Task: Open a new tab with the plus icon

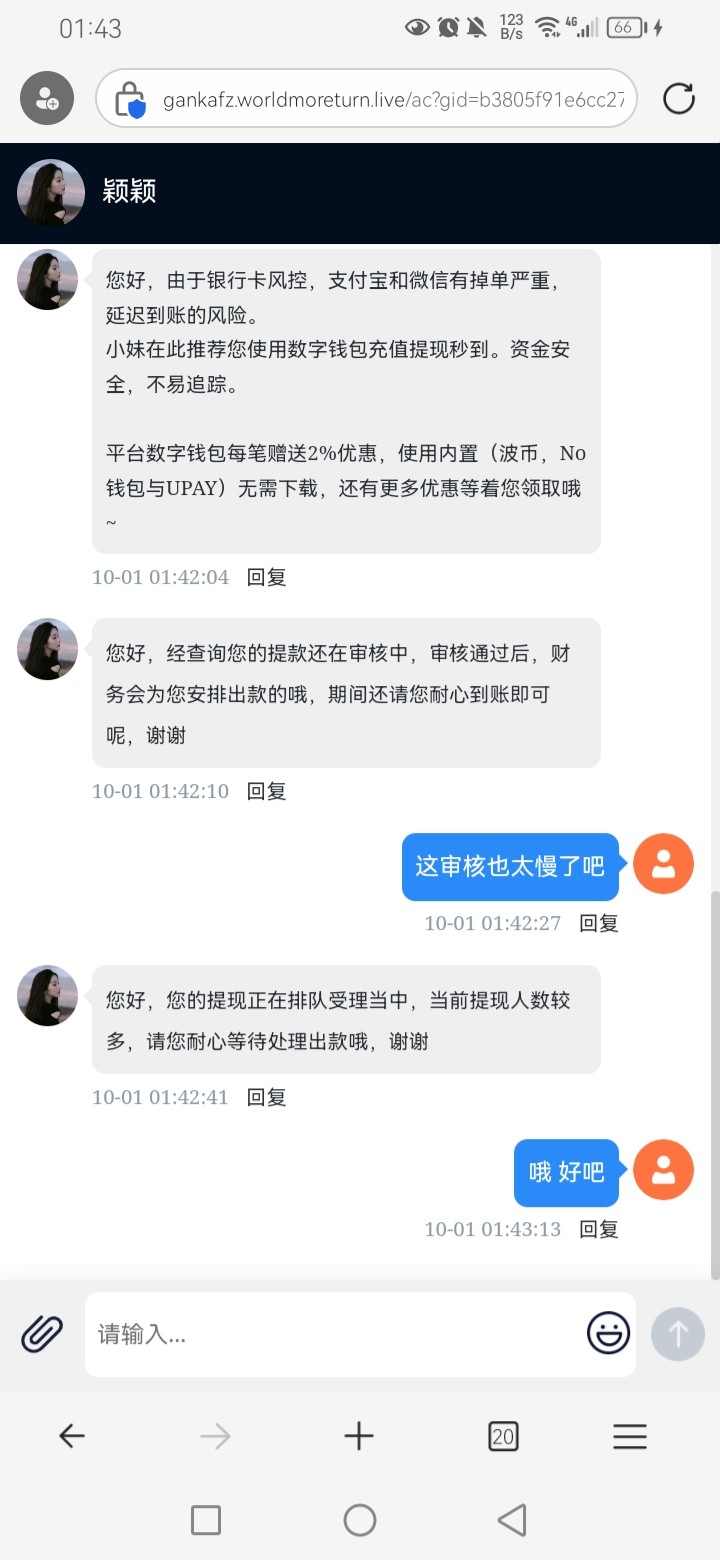Action: [358, 1437]
